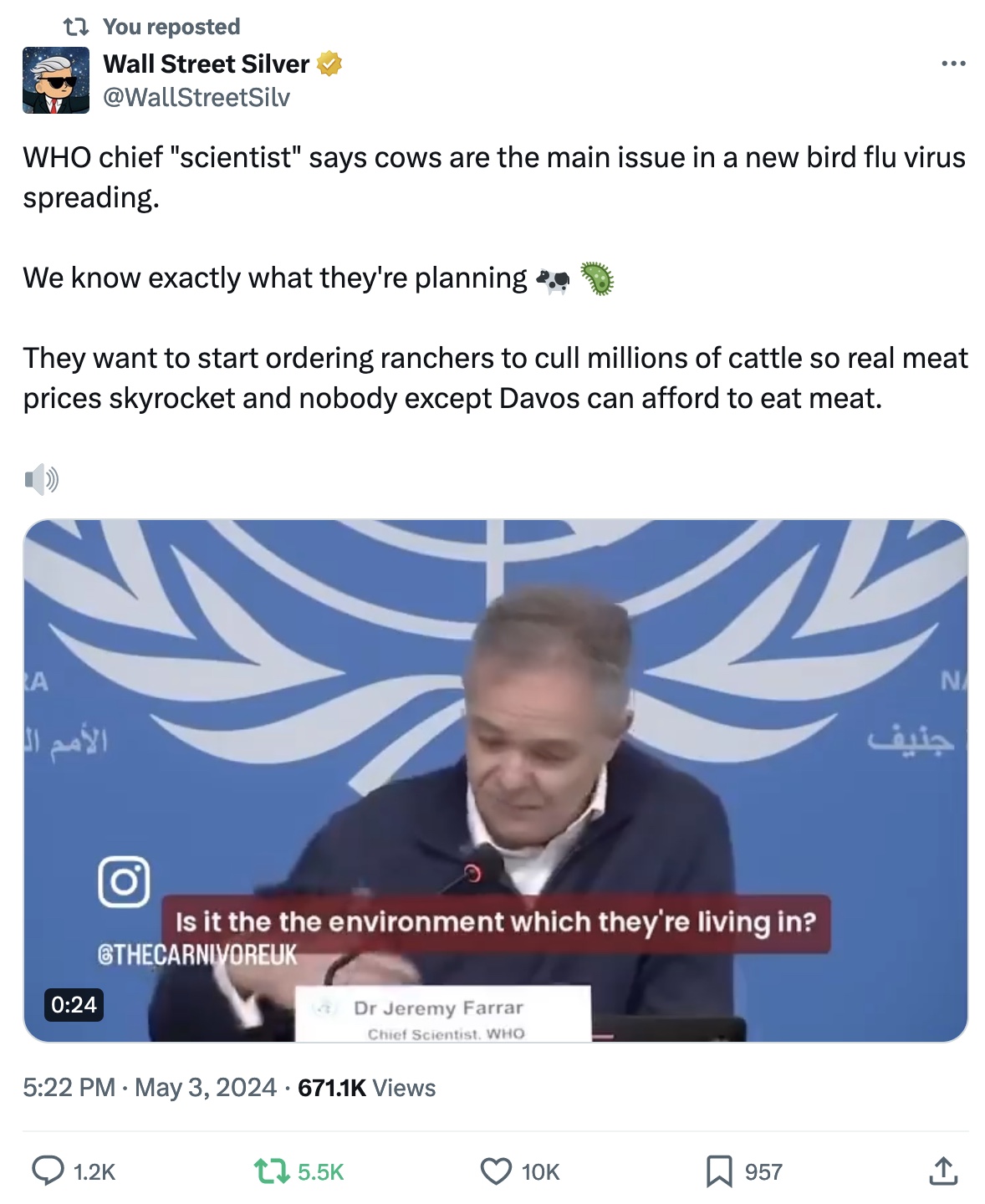This screenshot has height=1204, width=985.
Task: Share this post via share icon
Action: click(x=942, y=1171)
